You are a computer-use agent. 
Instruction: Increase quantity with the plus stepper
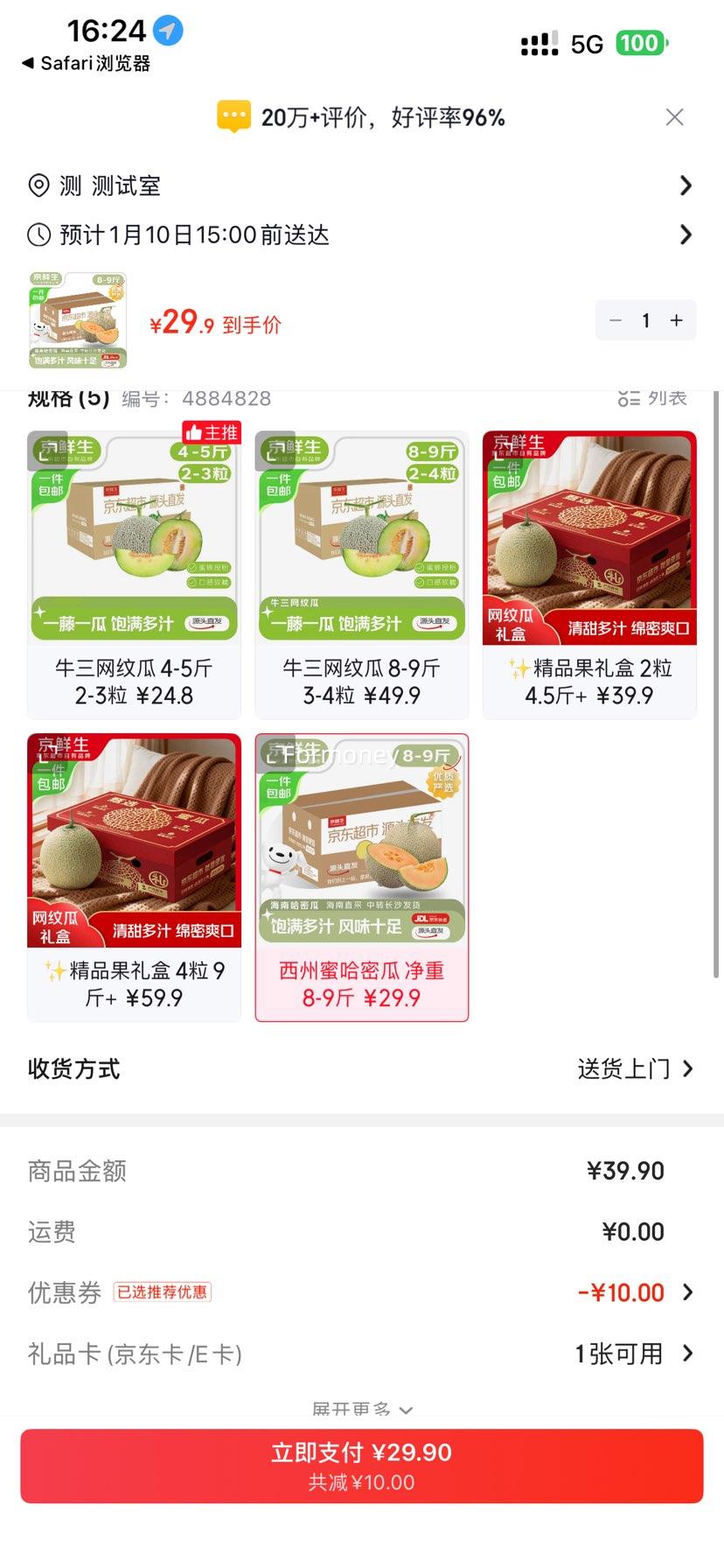[675, 320]
